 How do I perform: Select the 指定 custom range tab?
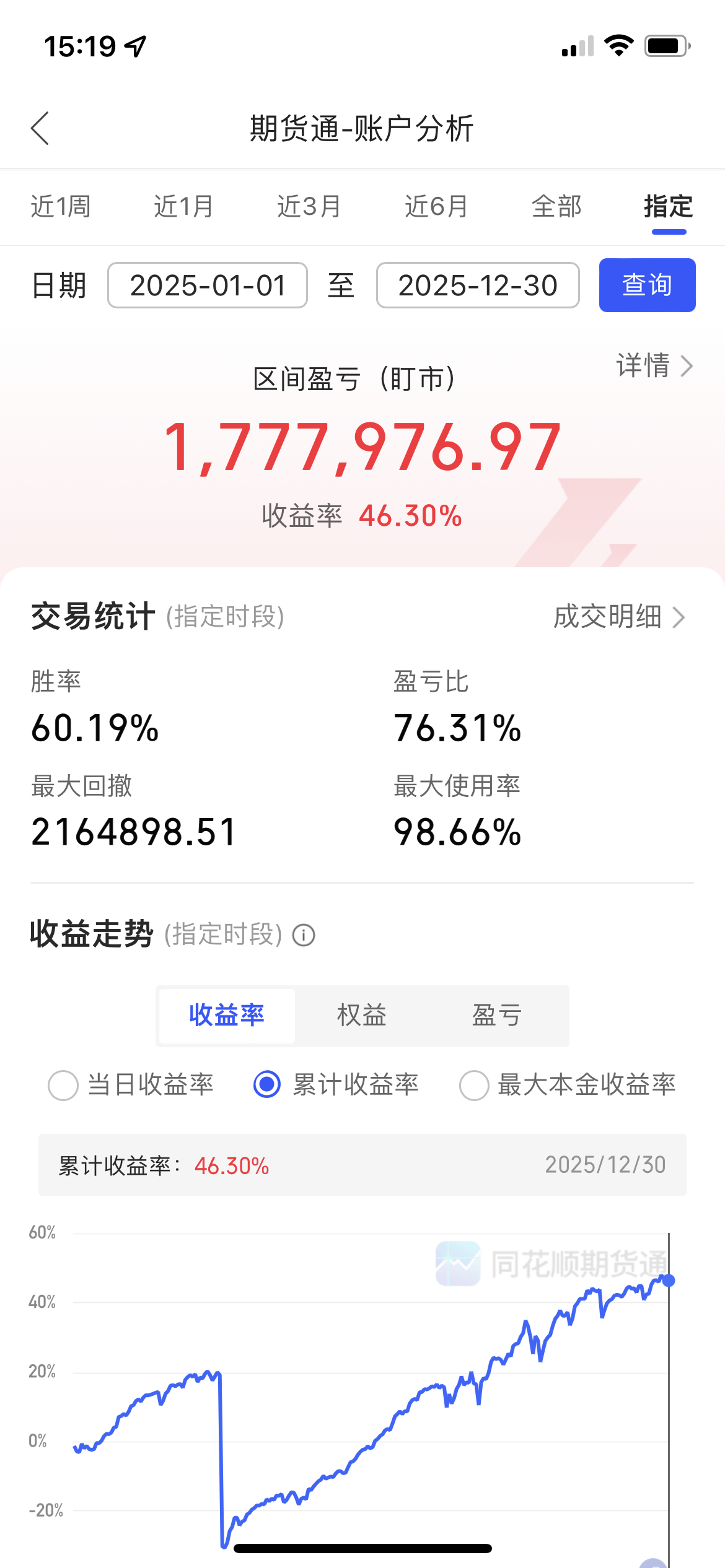tap(668, 206)
